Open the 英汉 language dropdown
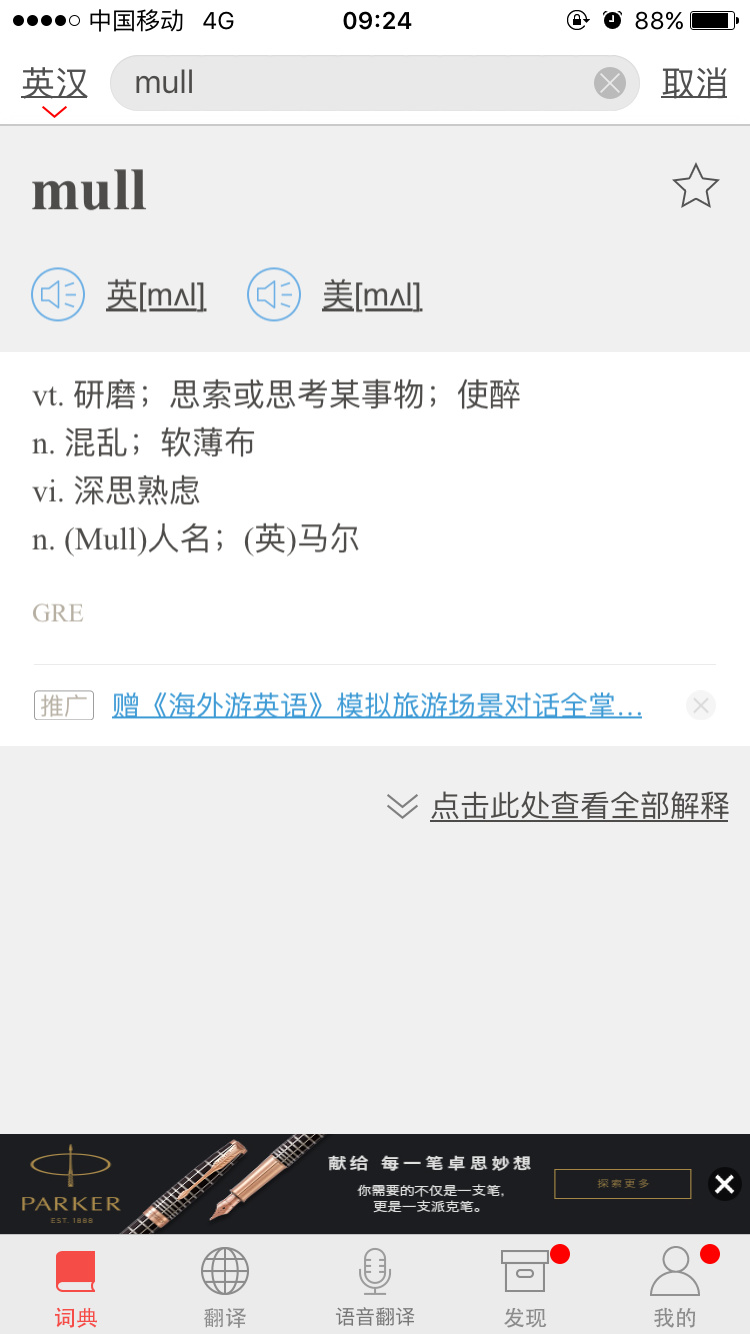 (x=55, y=88)
